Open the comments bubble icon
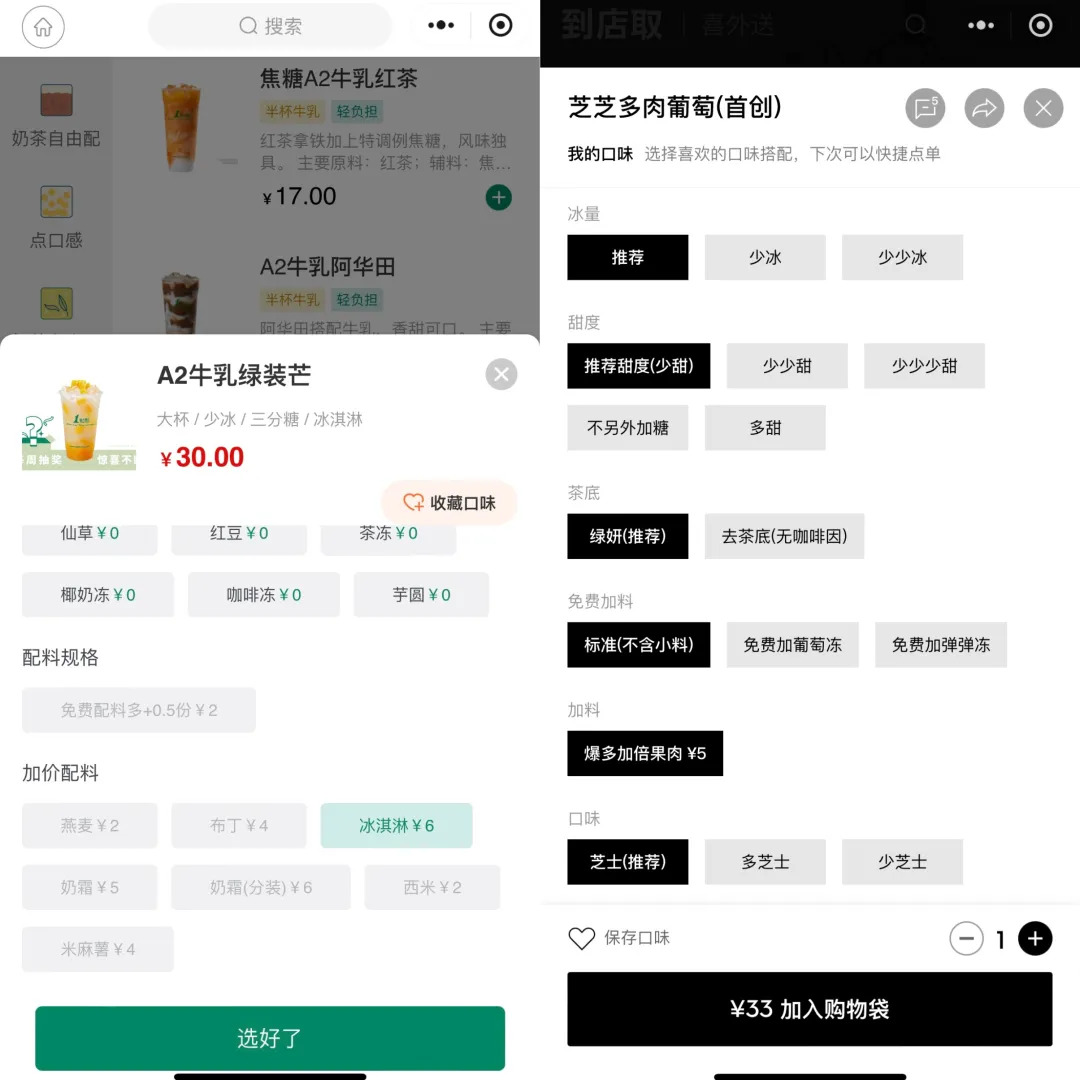This screenshot has height=1080, width=1080. pyautogui.click(x=925, y=108)
